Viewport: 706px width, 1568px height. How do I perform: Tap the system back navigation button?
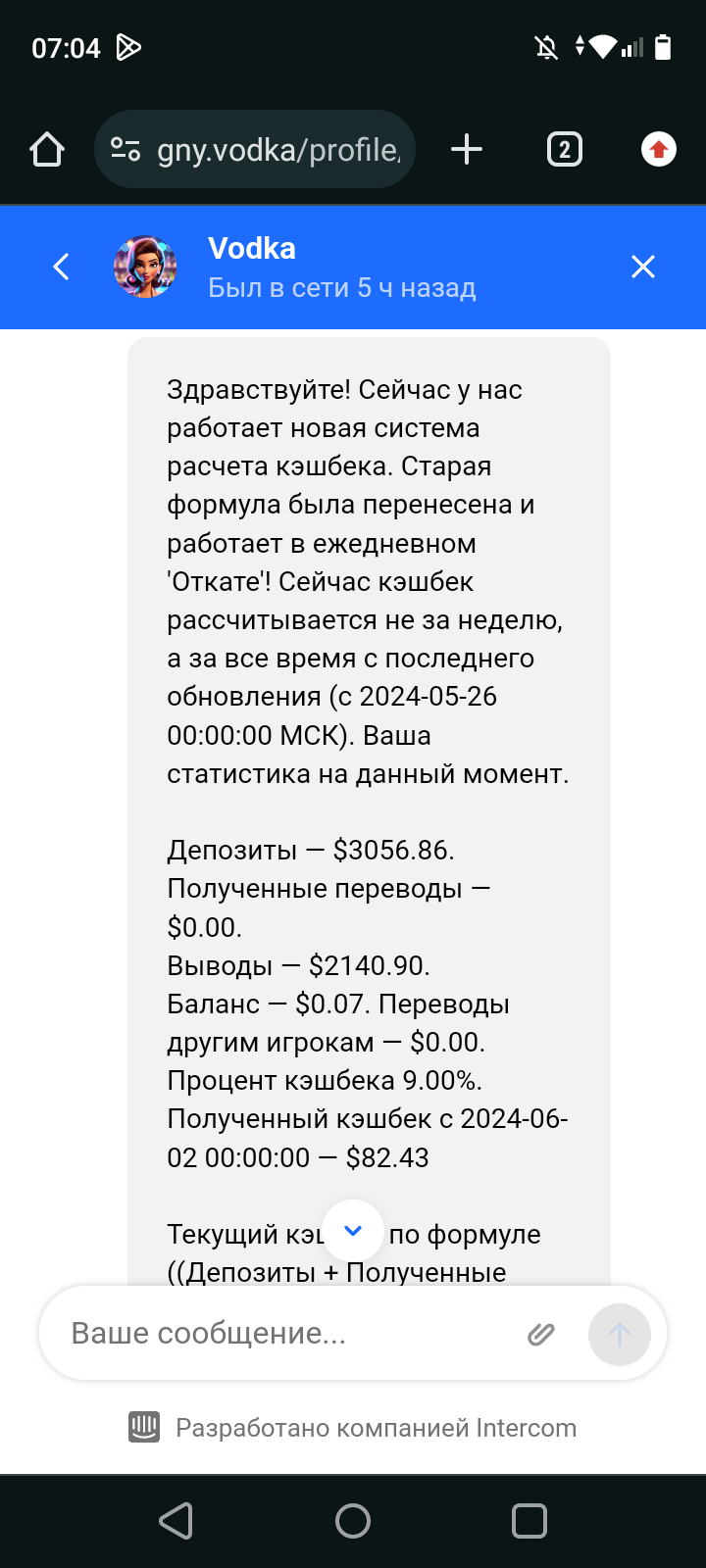point(176,1521)
